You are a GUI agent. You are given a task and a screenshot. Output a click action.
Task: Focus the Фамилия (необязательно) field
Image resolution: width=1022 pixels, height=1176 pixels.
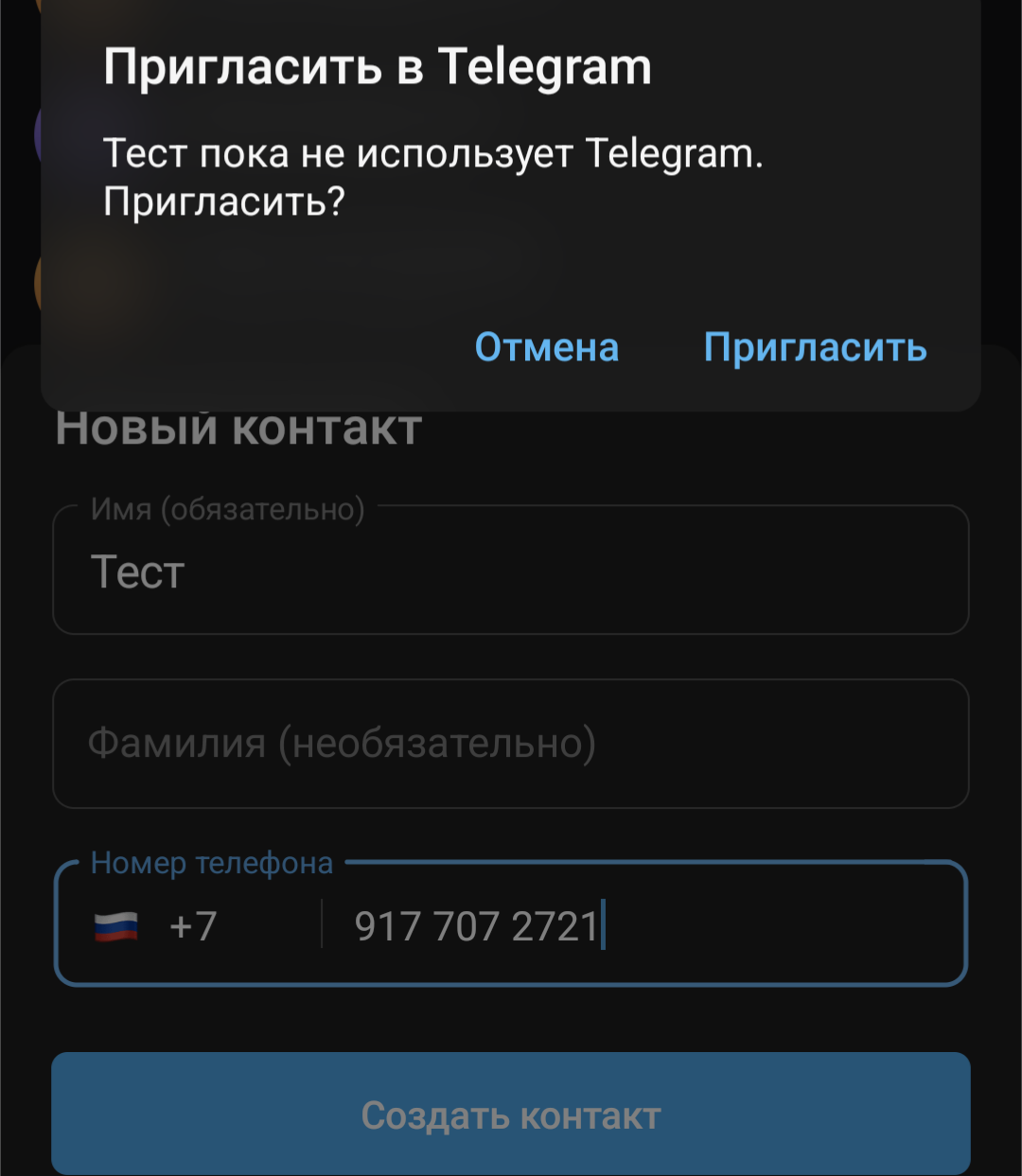(x=511, y=744)
